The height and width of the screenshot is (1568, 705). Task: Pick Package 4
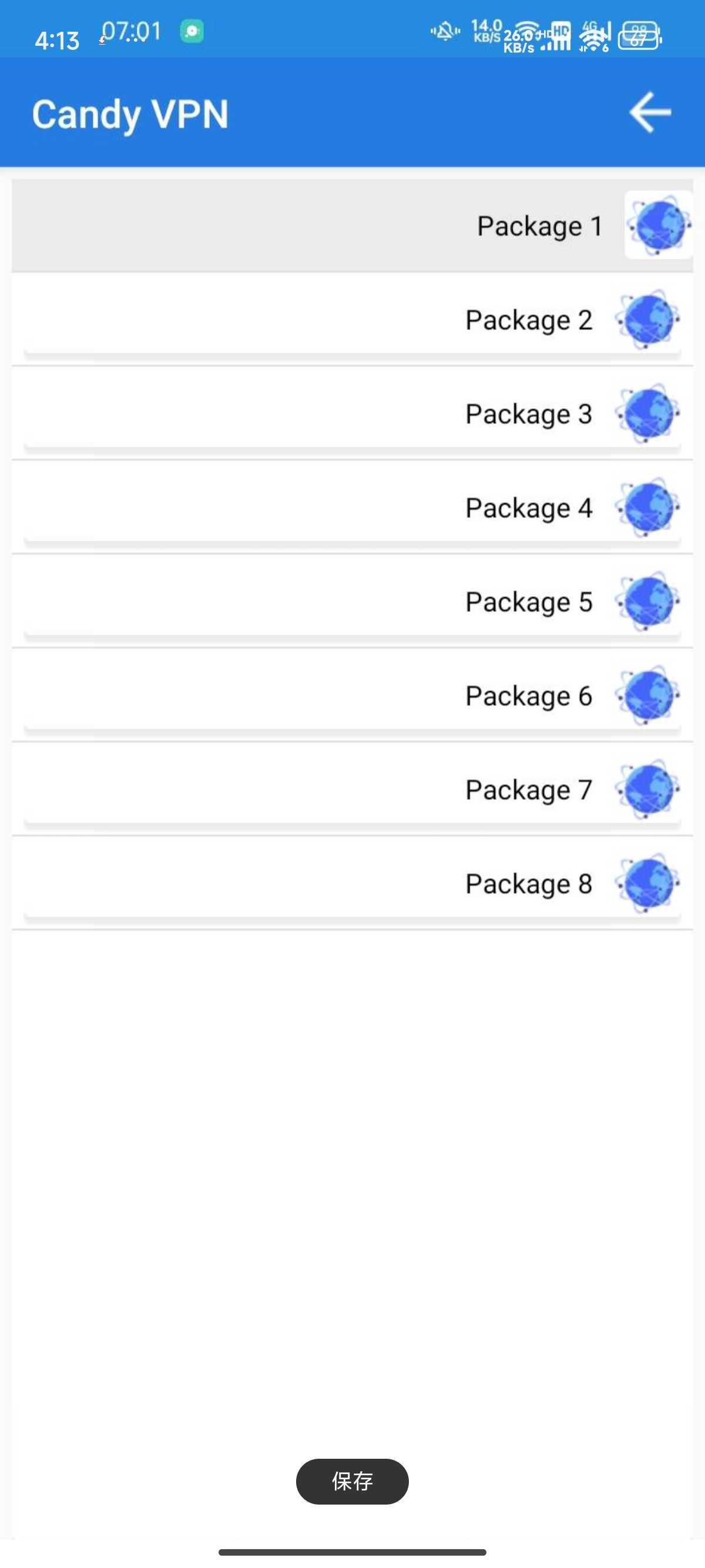(352, 507)
